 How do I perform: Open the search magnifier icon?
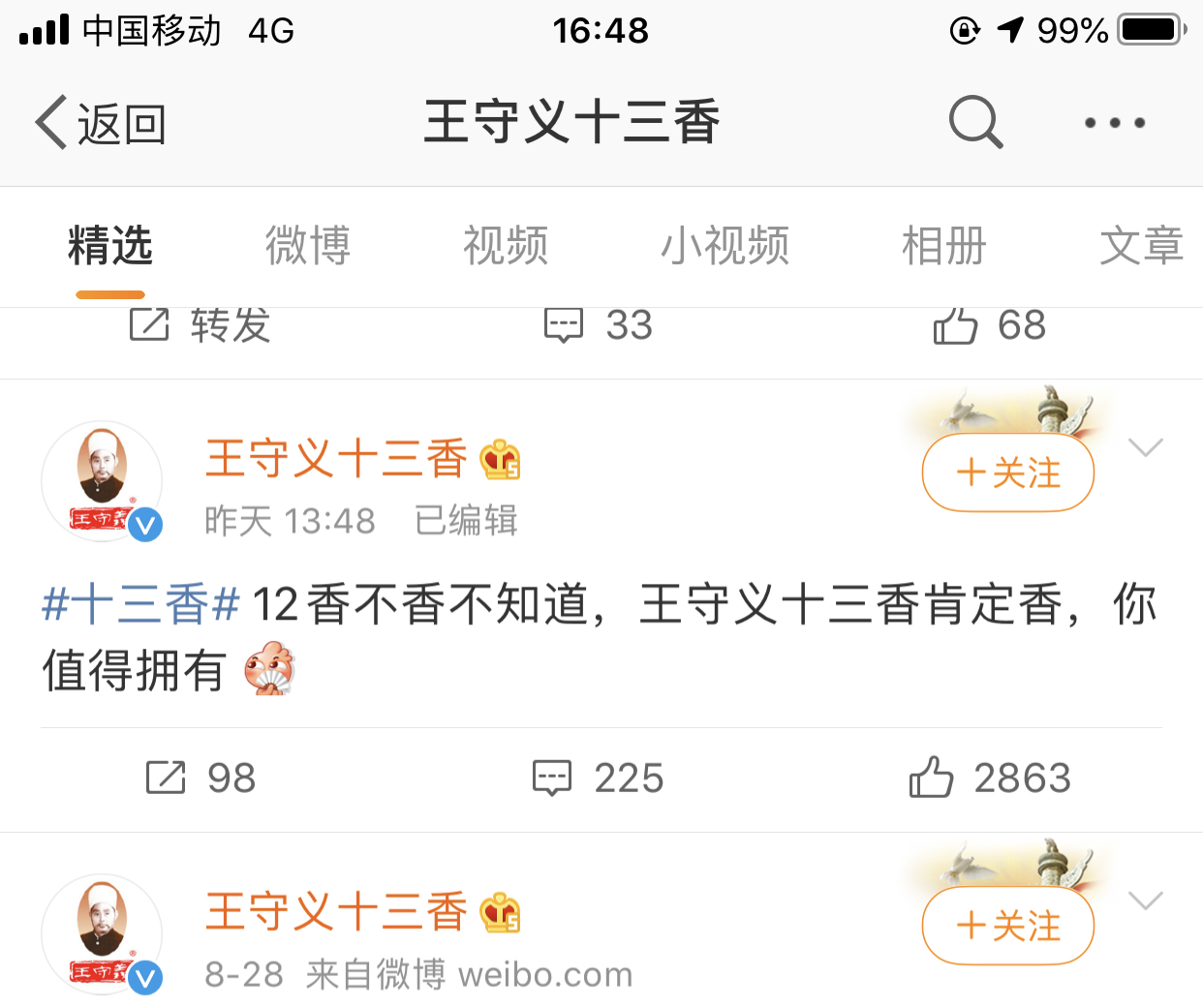(x=974, y=122)
